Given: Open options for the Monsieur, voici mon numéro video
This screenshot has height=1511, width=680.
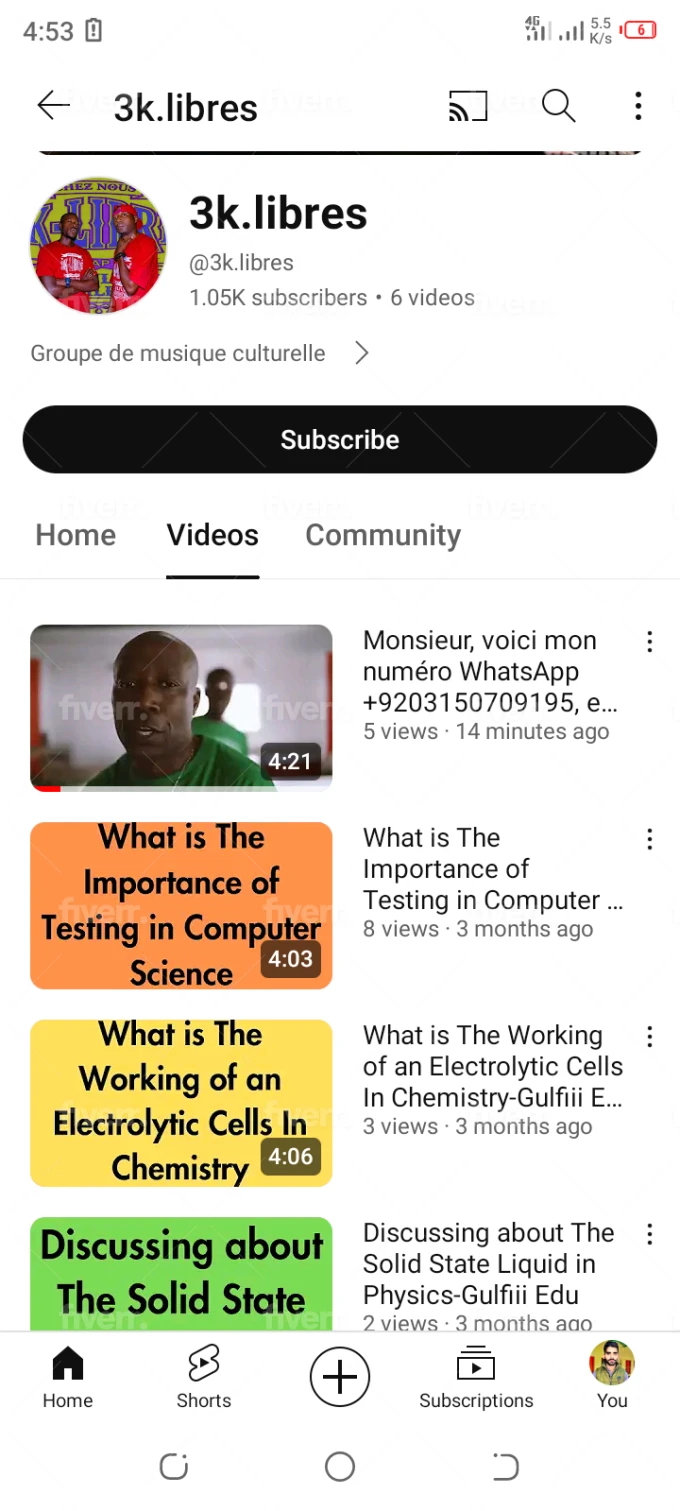Looking at the screenshot, I should click(650, 642).
